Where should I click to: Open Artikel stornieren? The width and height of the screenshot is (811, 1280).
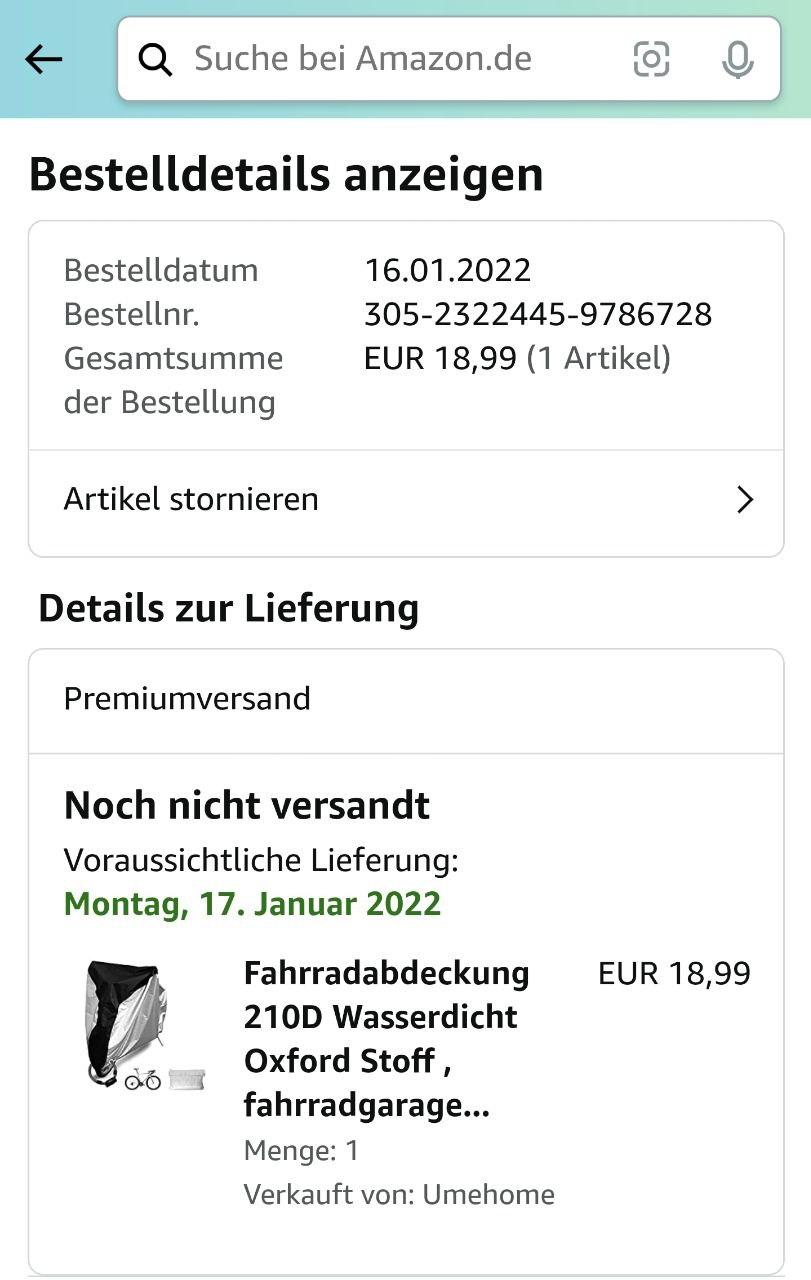405,499
